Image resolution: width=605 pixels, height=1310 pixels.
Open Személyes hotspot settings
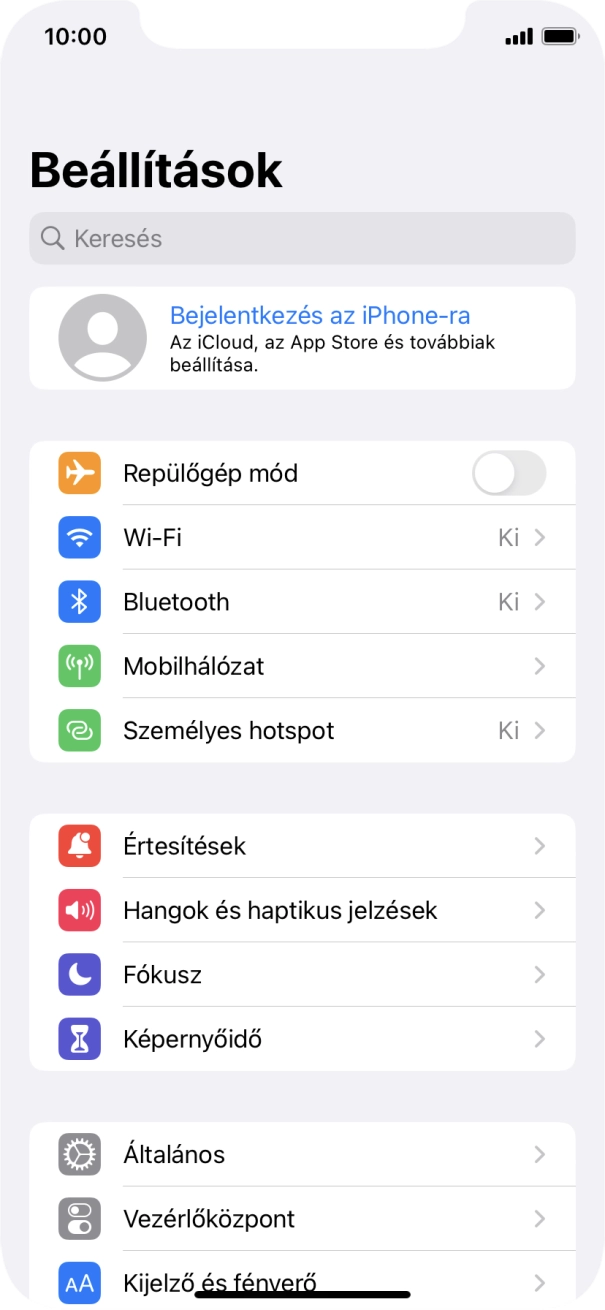[302, 730]
